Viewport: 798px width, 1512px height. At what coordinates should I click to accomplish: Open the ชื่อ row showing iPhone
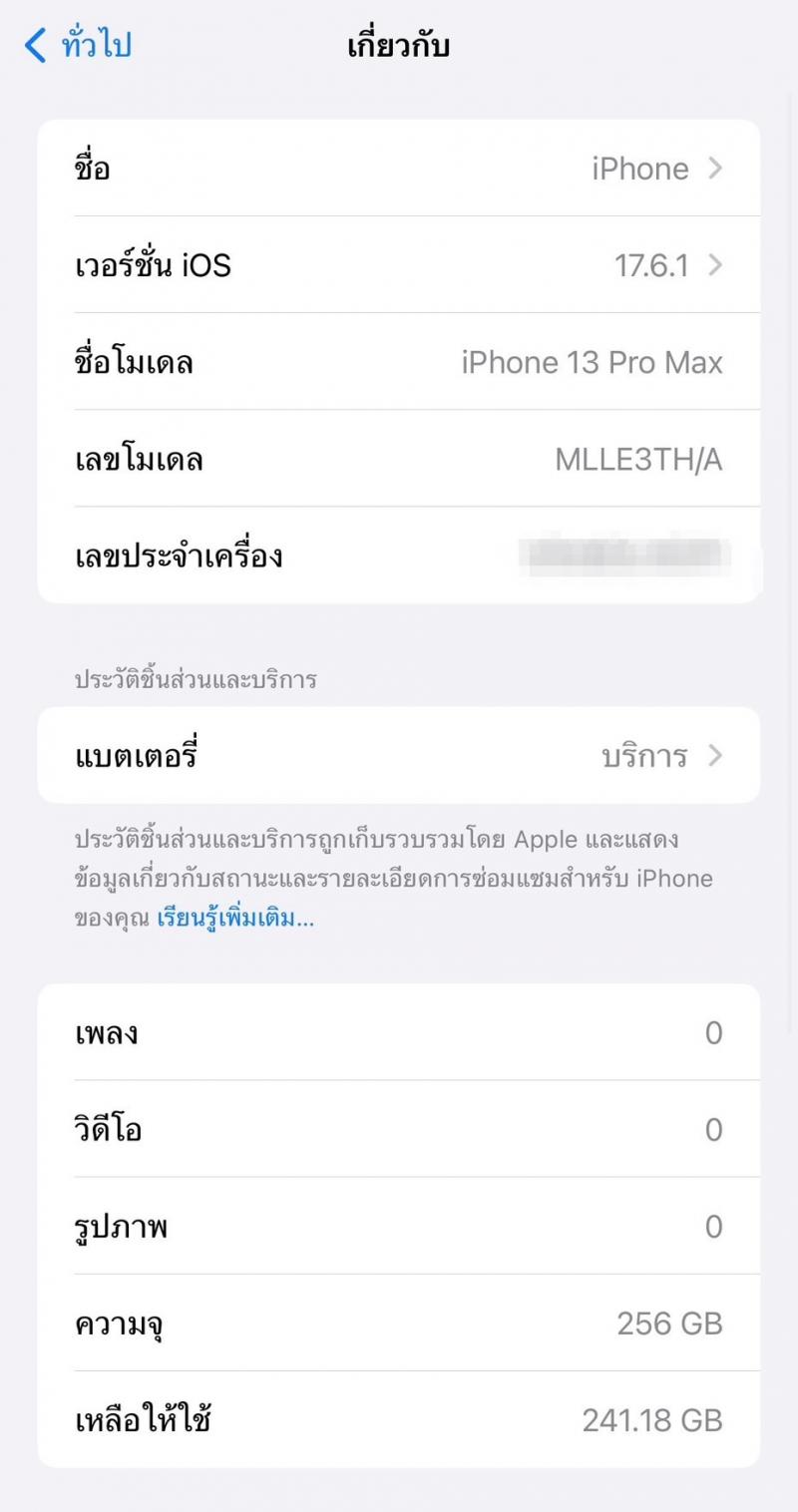pyautogui.click(x=399, y=169)
